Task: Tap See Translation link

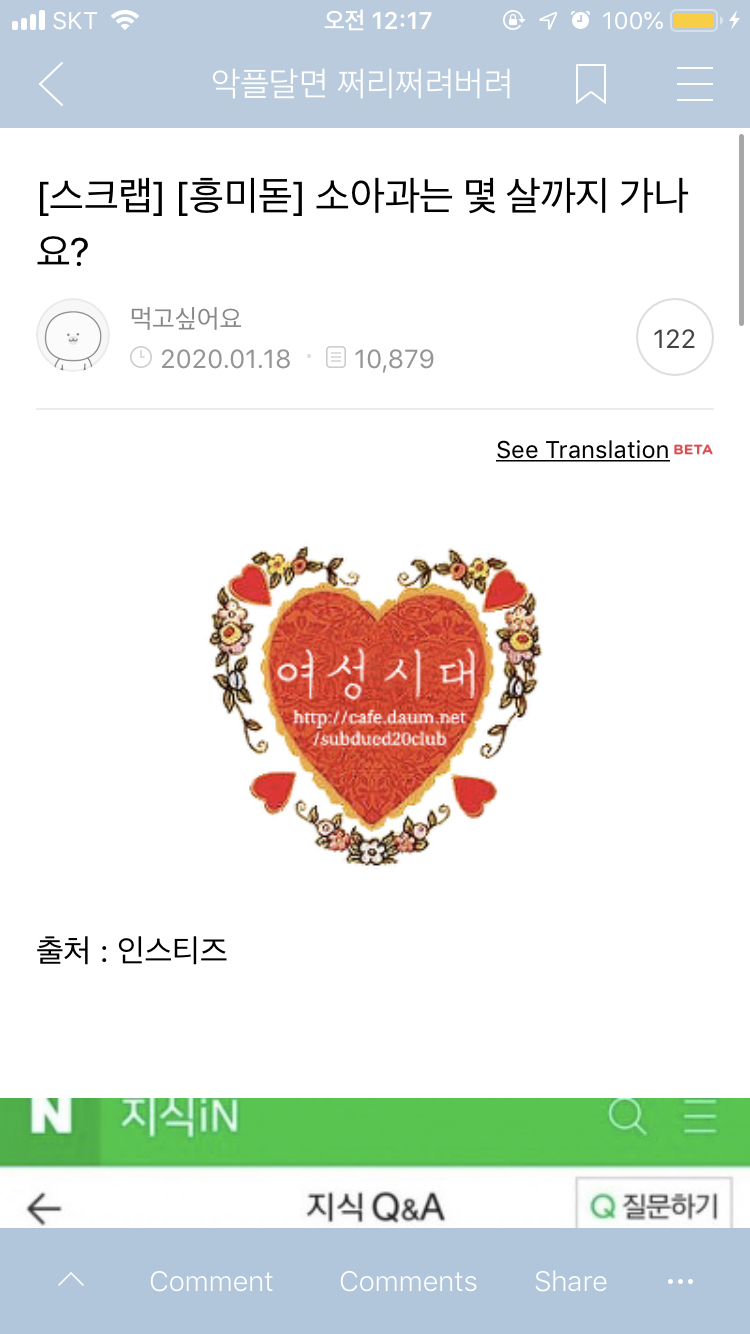Action: click(582, 450)
